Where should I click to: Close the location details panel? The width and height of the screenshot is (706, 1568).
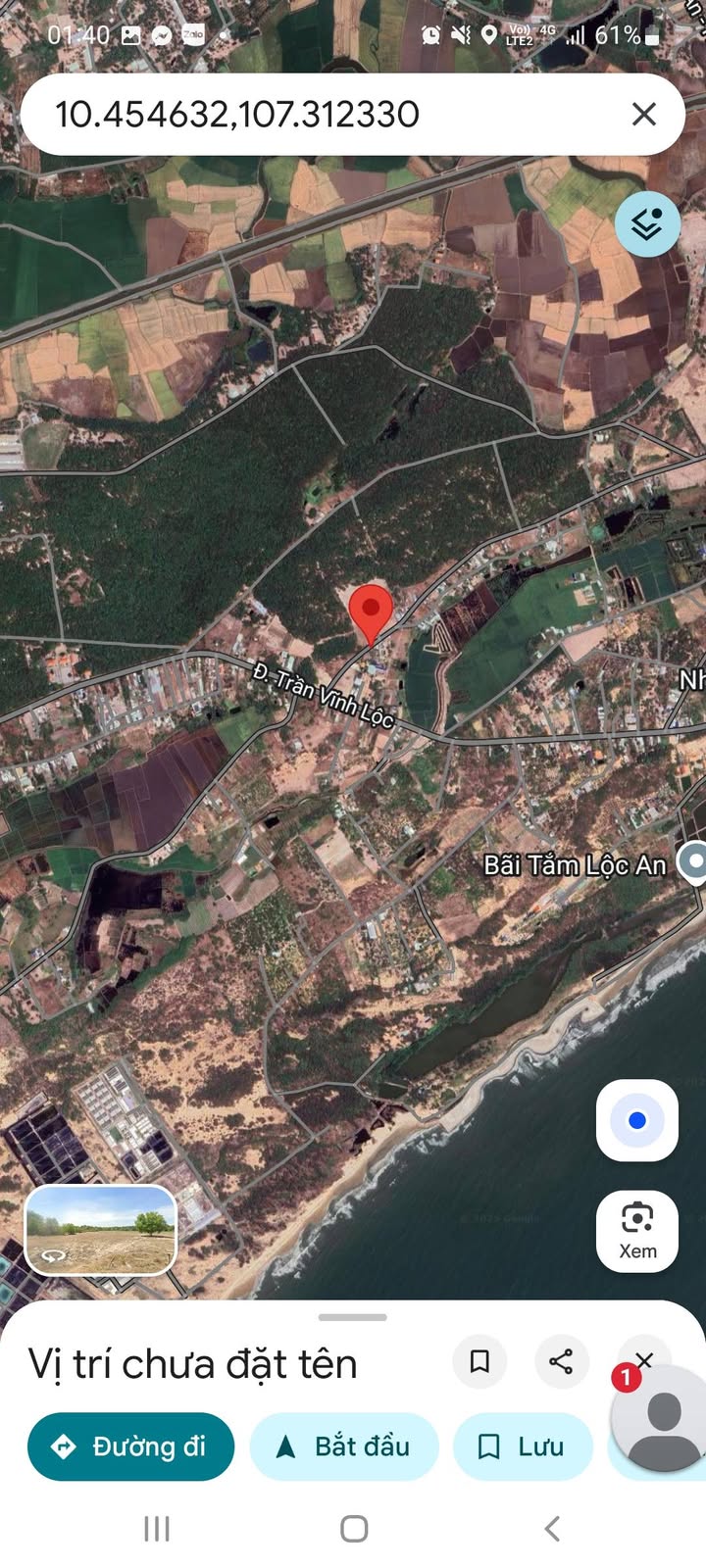[644, 1359]
